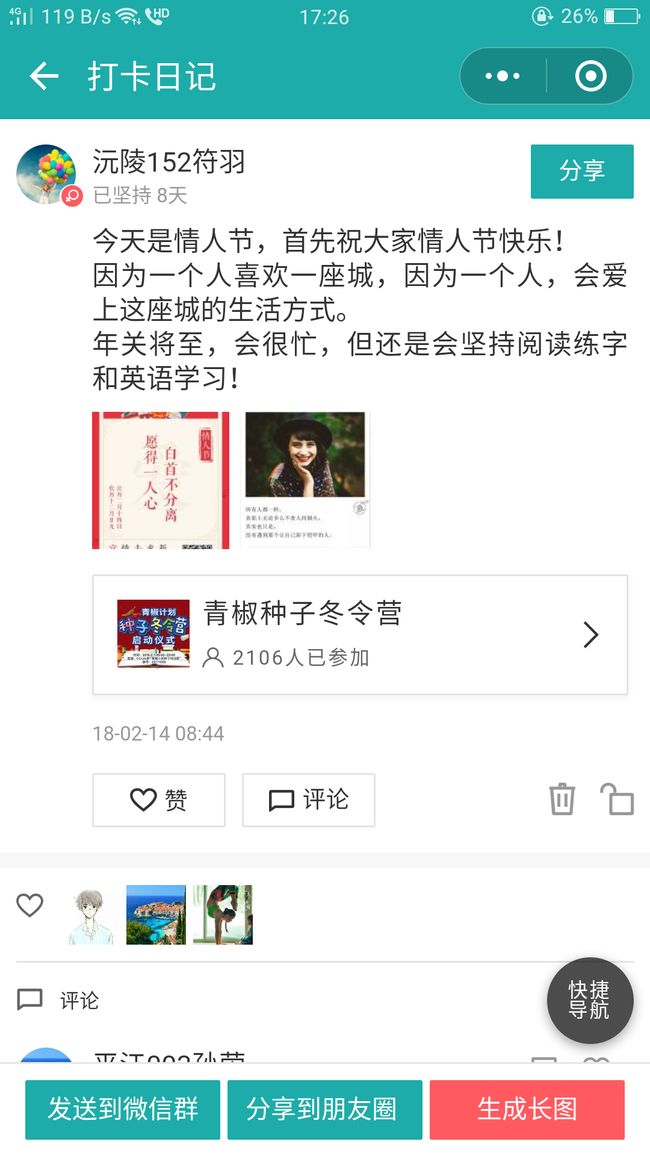Open the anime boy liker avatar
Image resolution: width=650 pixels, height=1156 pixels.
[x=92, y=915]
